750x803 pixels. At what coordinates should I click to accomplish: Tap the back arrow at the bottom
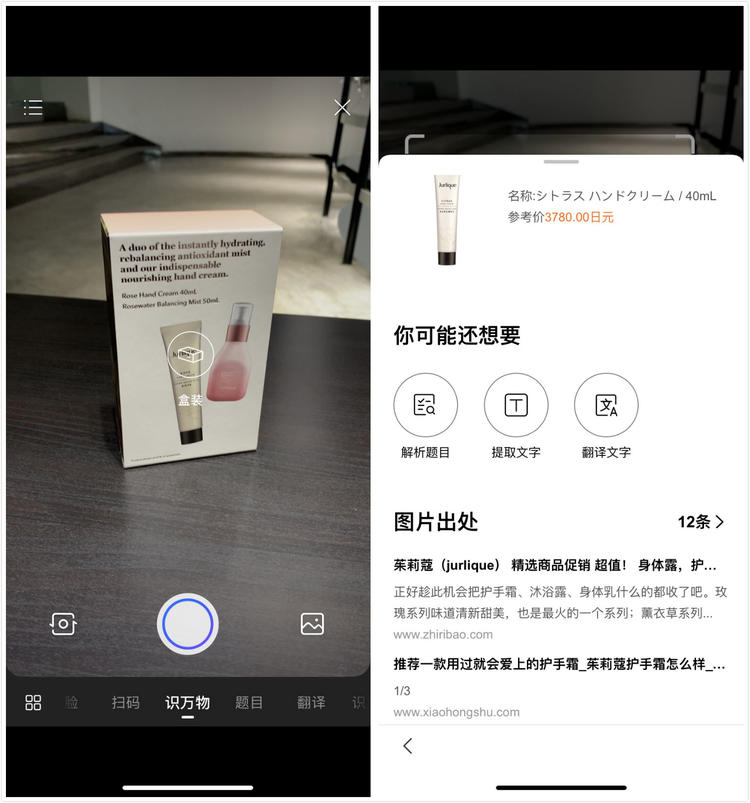[x=407, y=746]
